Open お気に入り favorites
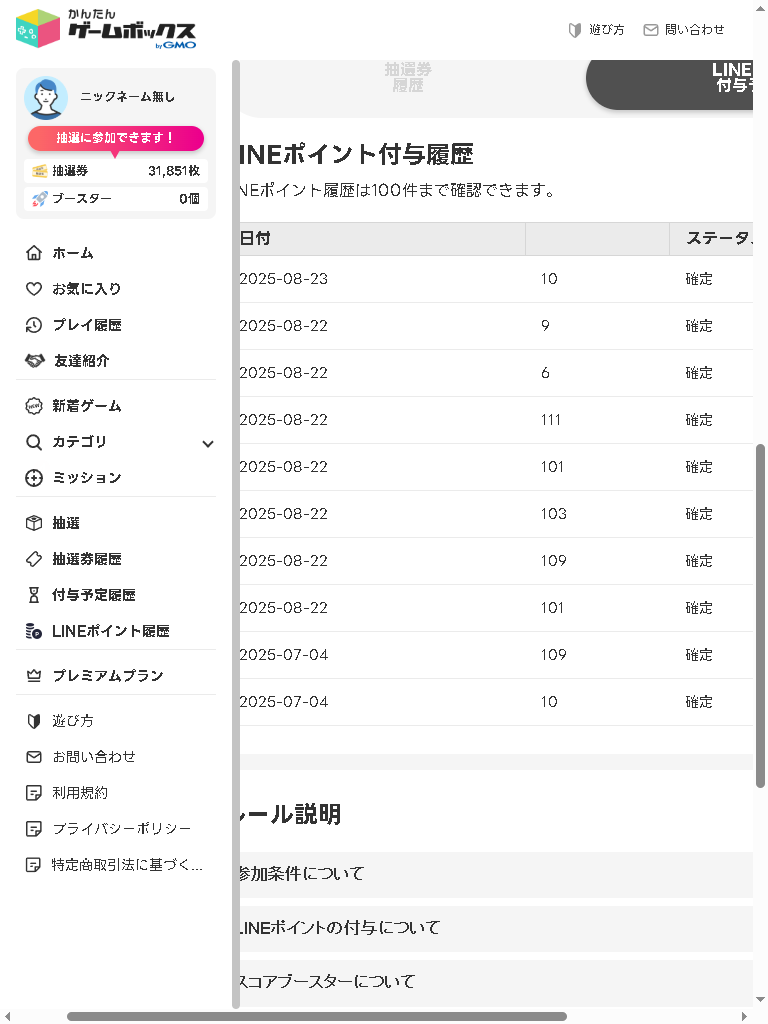This screenshot has height=1024, width=768. coord(86,289)
